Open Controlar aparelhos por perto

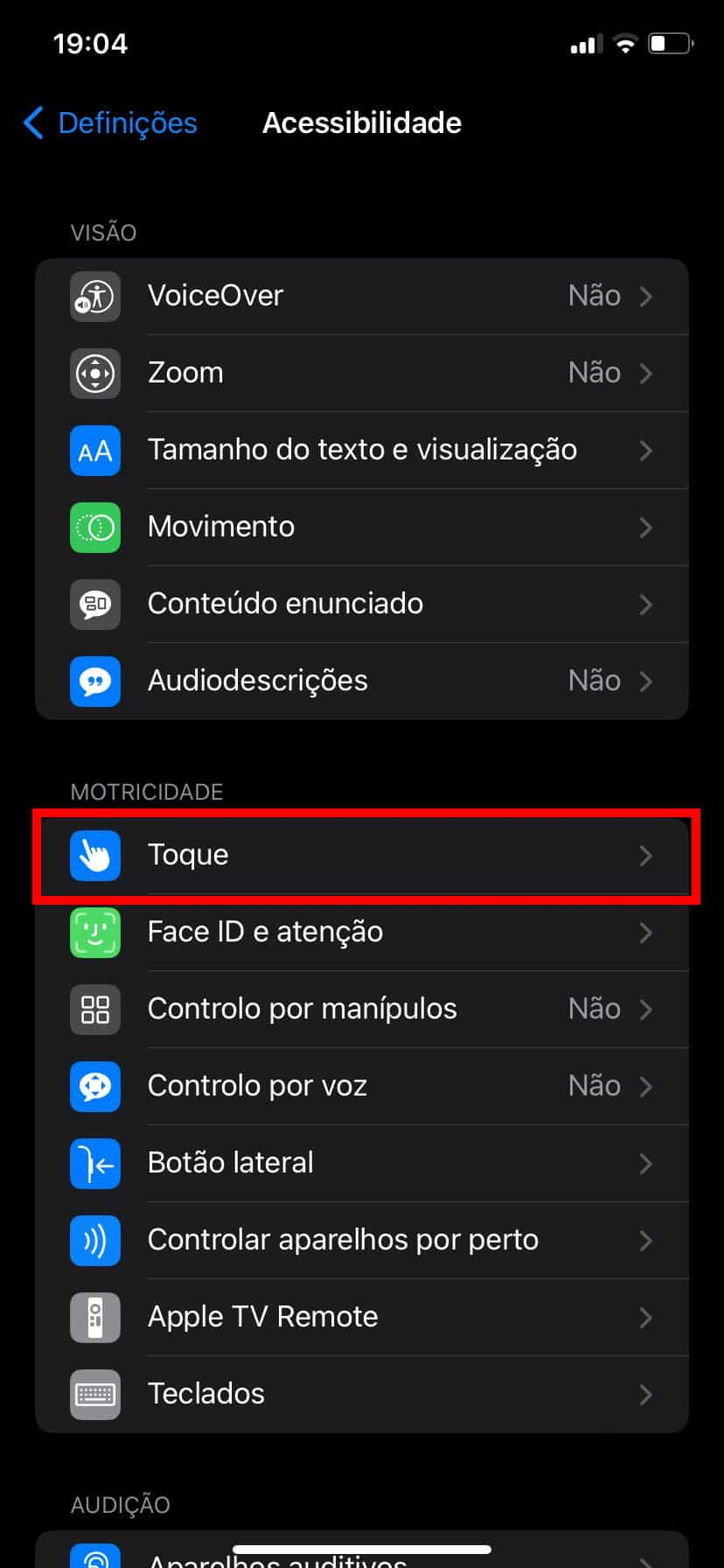(x=361, y=1240)
